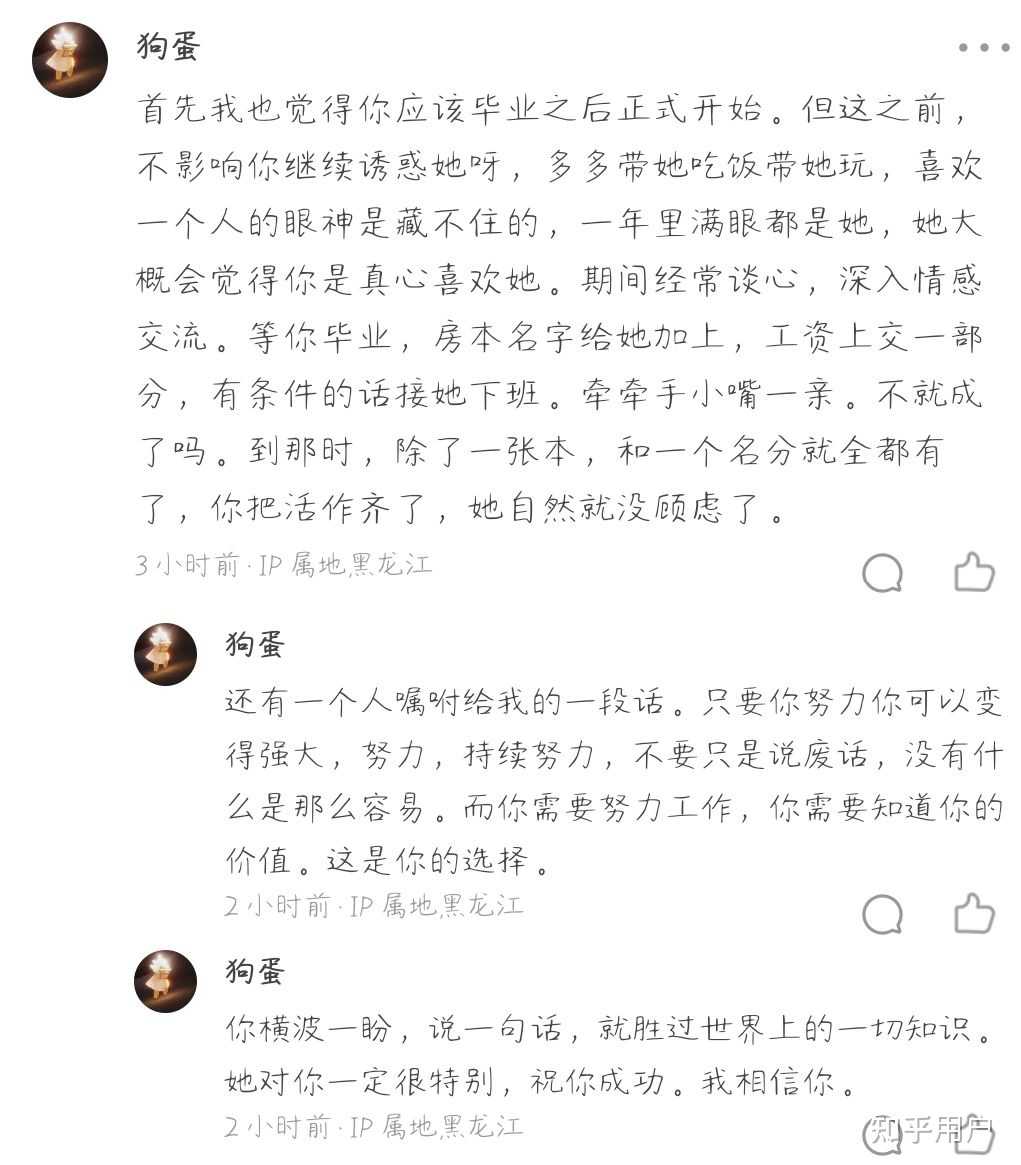Like the comment starting with 首先我也觉得
The width and height of the screenshot is (1021, 1165).
[974, 572]
